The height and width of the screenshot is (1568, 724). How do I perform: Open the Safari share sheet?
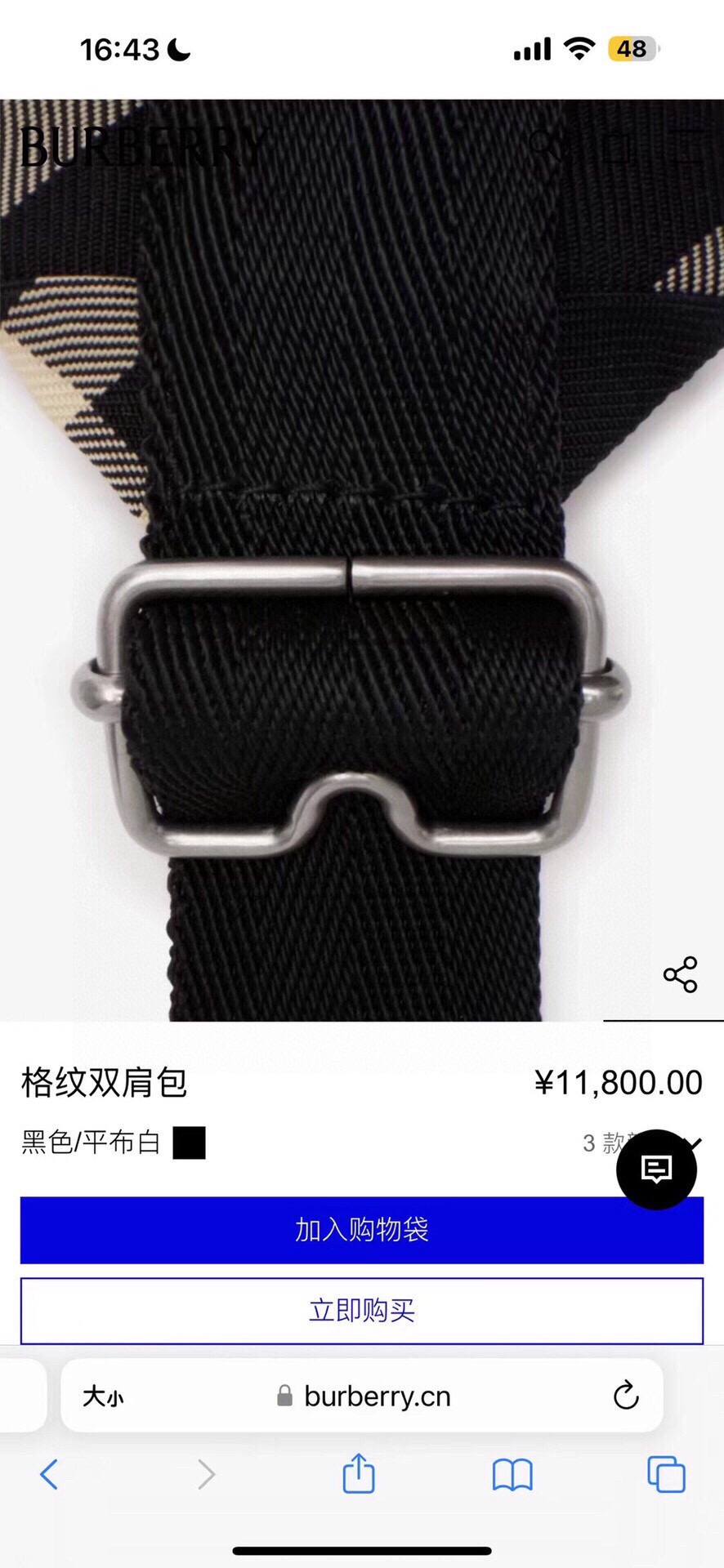358,1475
